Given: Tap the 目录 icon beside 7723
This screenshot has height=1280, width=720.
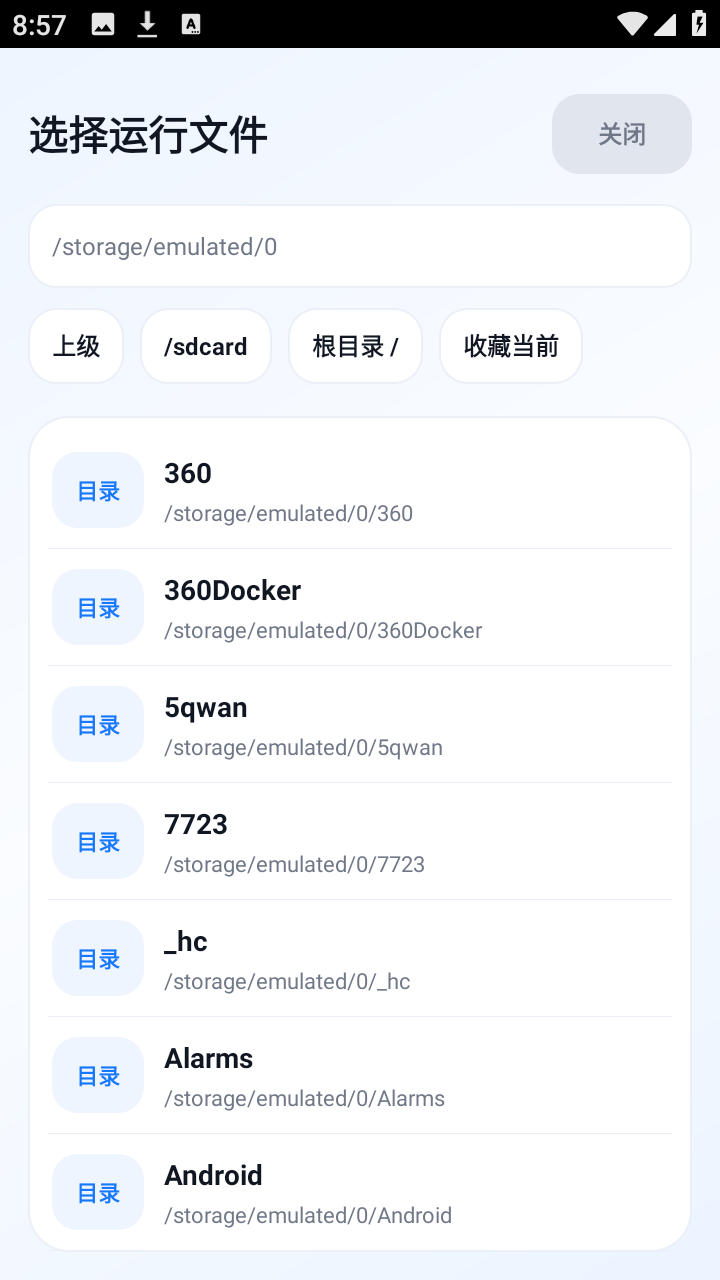Looking at the screenshot, I should point(97,840).
